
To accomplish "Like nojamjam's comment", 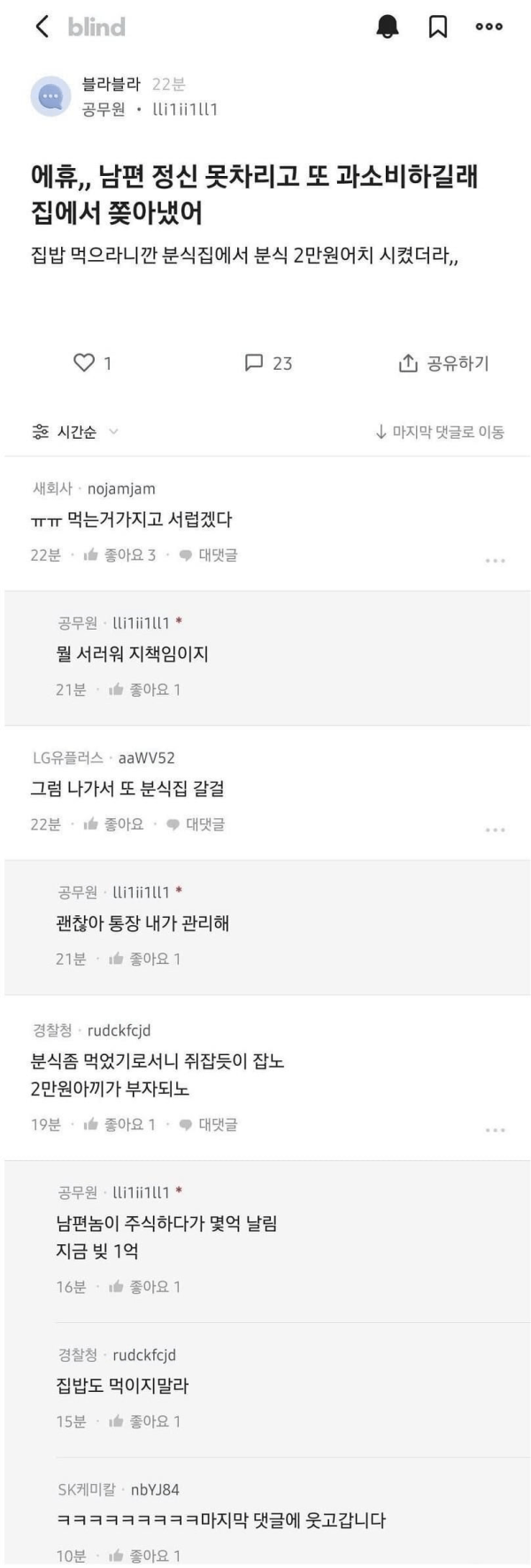I will click(119, 555).
